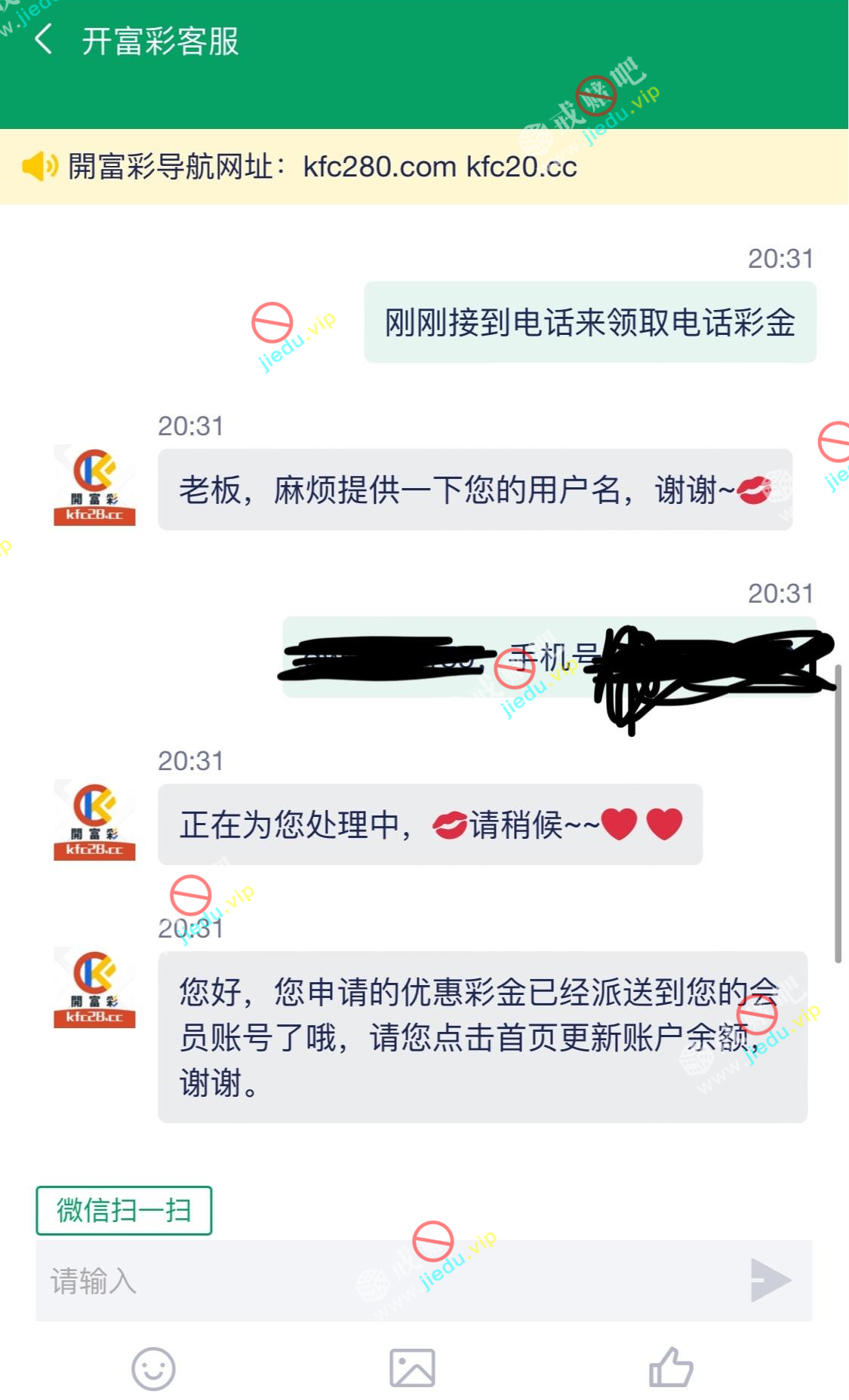
Task: Go back from 开富彩客服 chat
Action: [44, 39]
